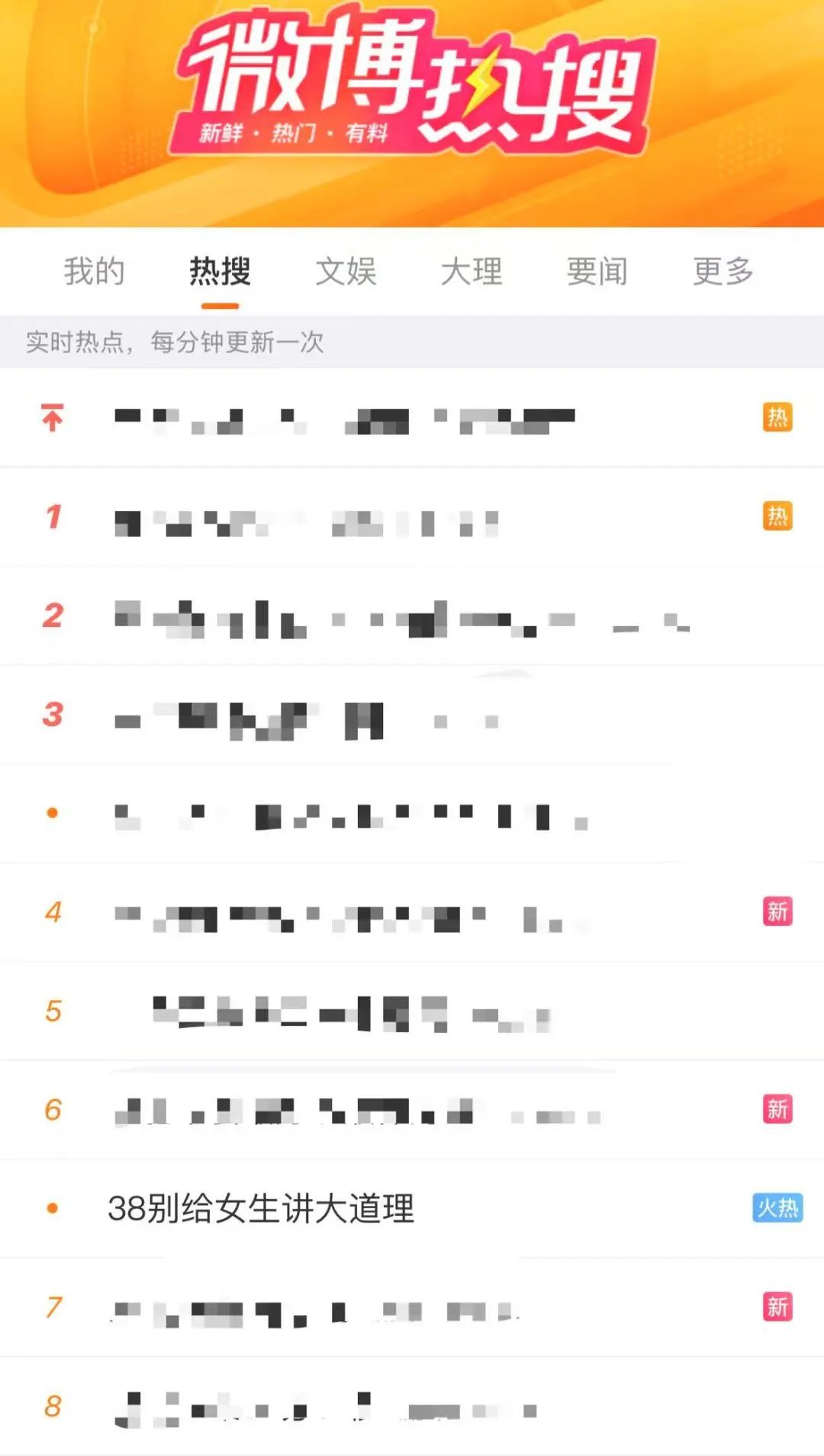The width and height of the screenshot is (824, 1456).
Task: Open hot search ranked number 1
Action: (305, 518)
